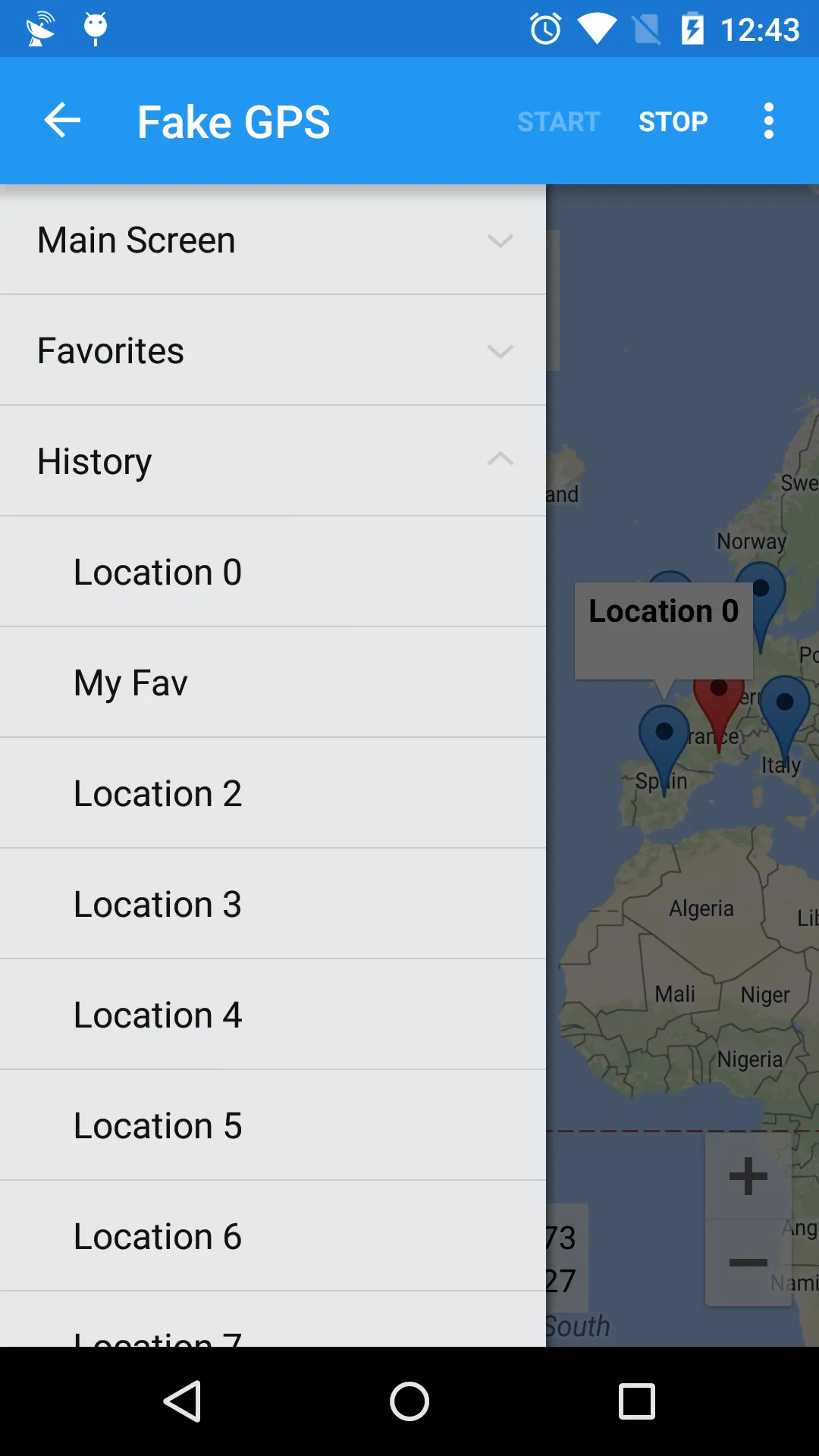Tap the STOP button
This screenshot has height=1456, width=819.
673,121
